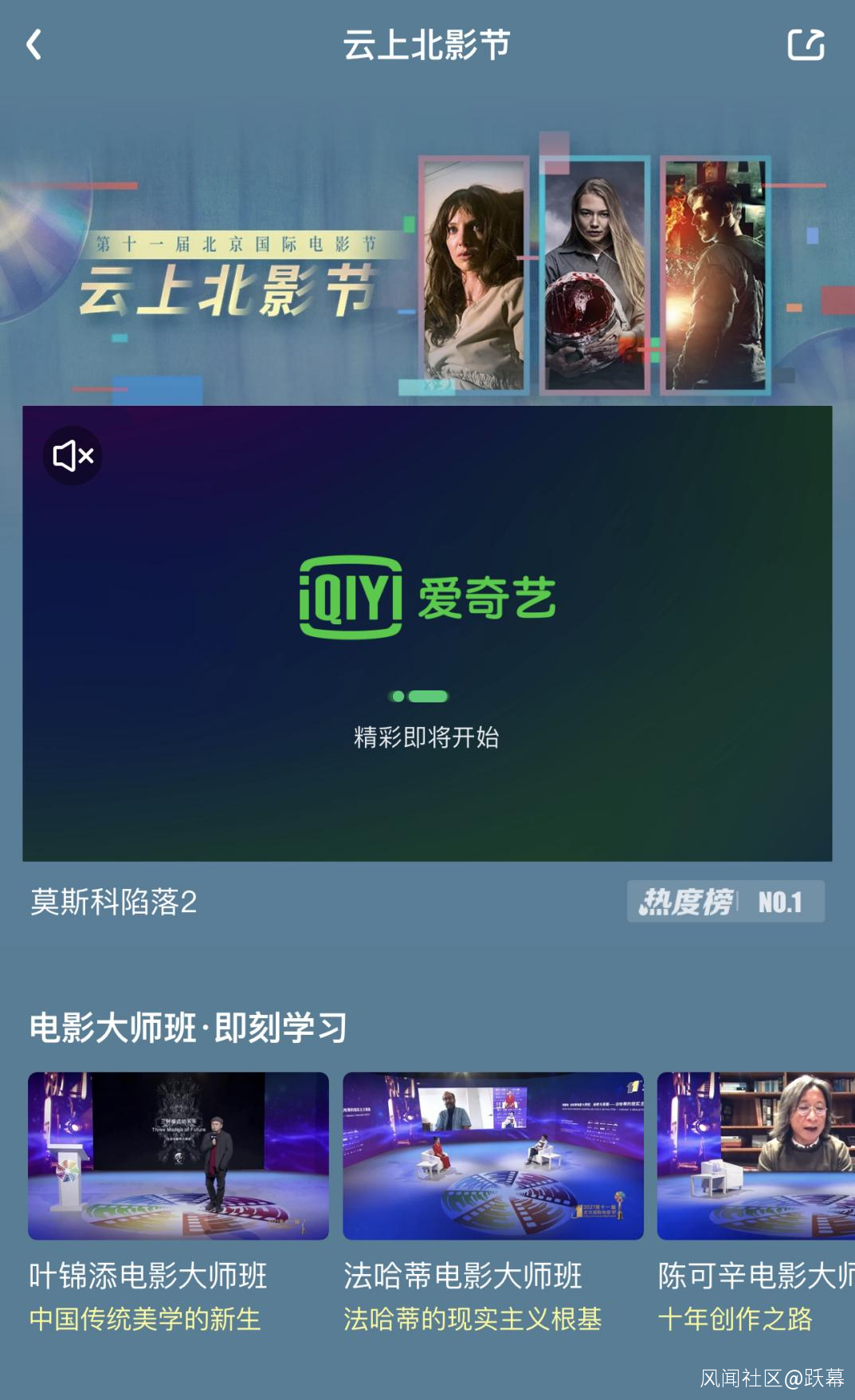Viewport: 855px width, 1400px height.
Task: Play the 莫斯科陷落2 video
Action: click(427, 634)
